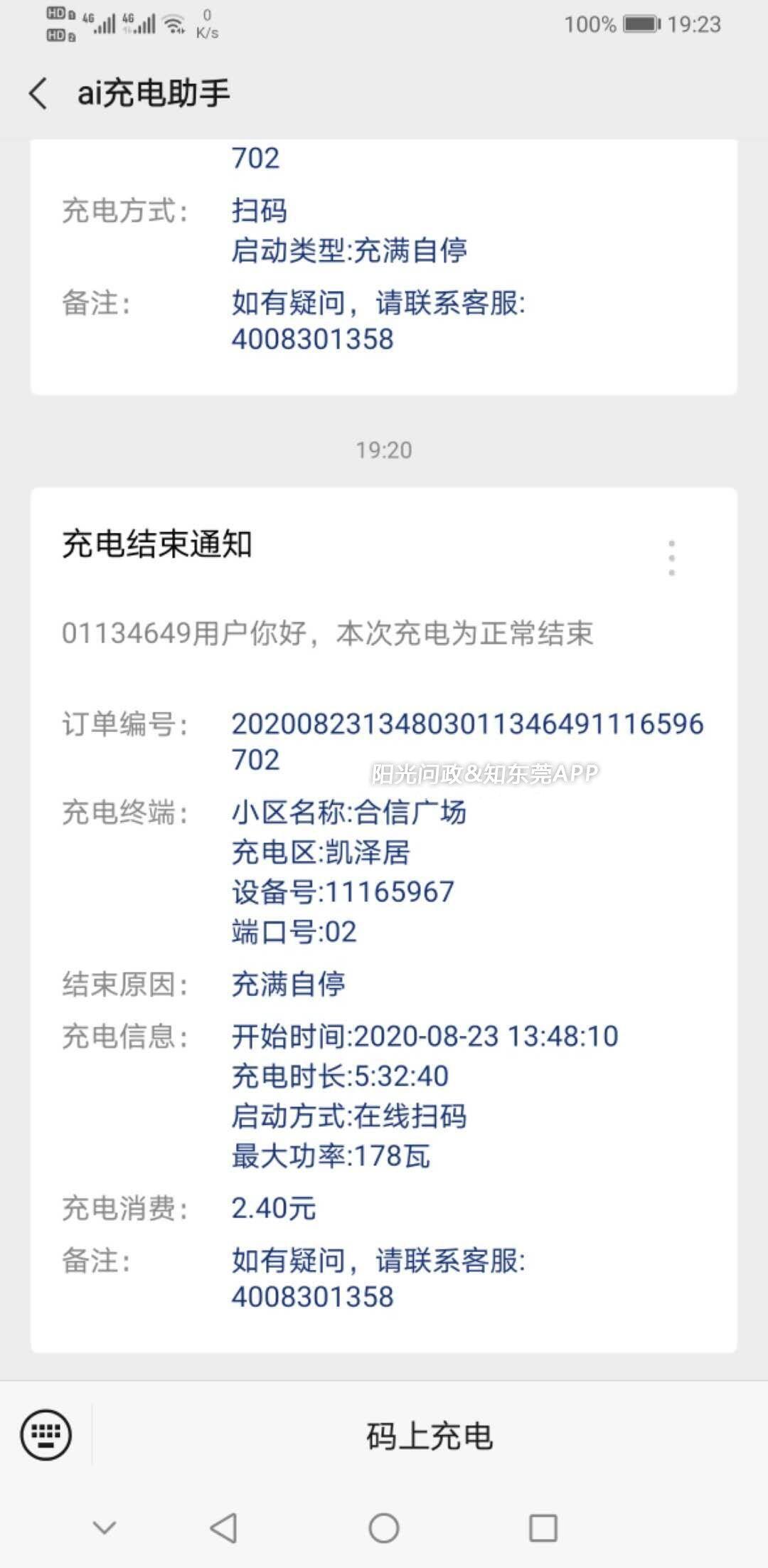Go back from ai充电助手 chat

pyautogui.click(x=38, y=93)
